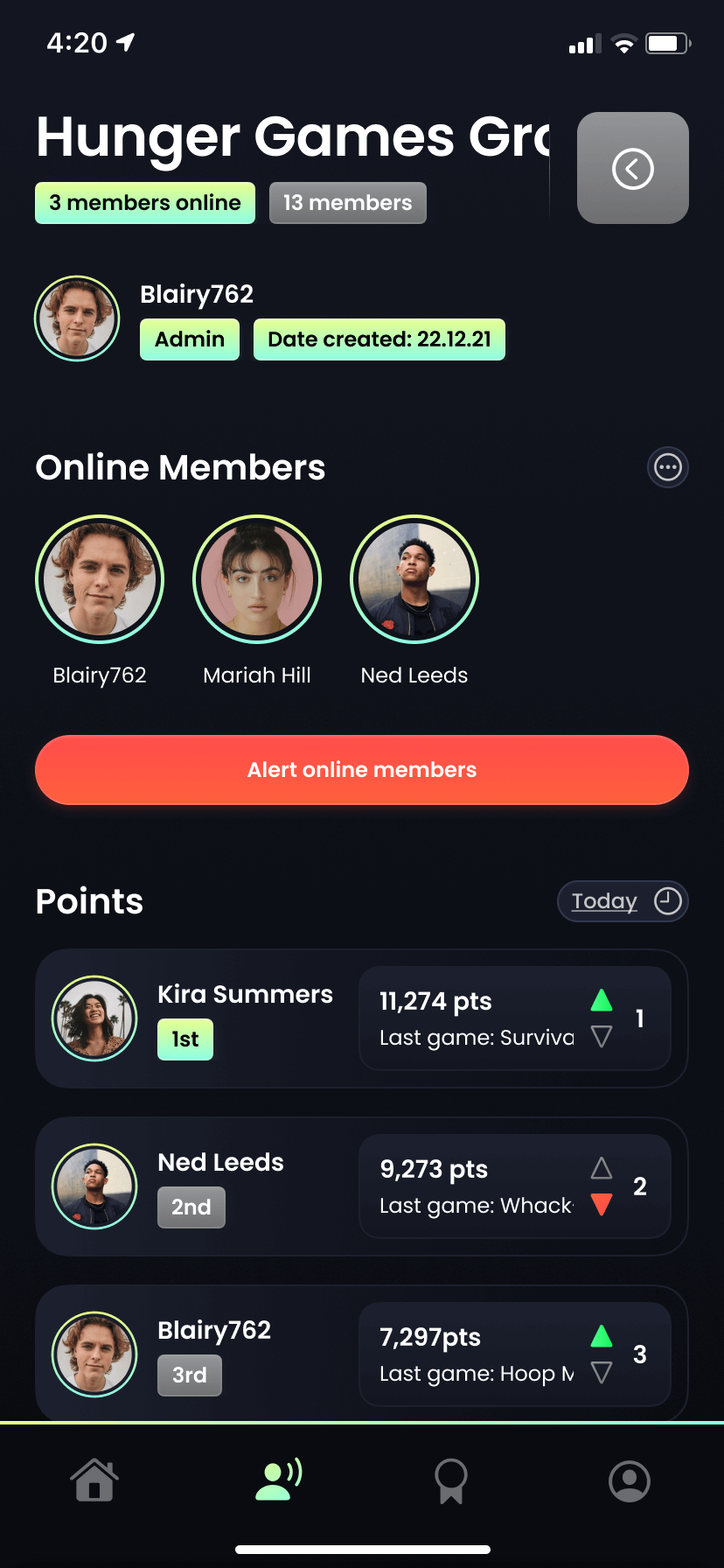Open Kira Summers' points card

point(362,1018)
